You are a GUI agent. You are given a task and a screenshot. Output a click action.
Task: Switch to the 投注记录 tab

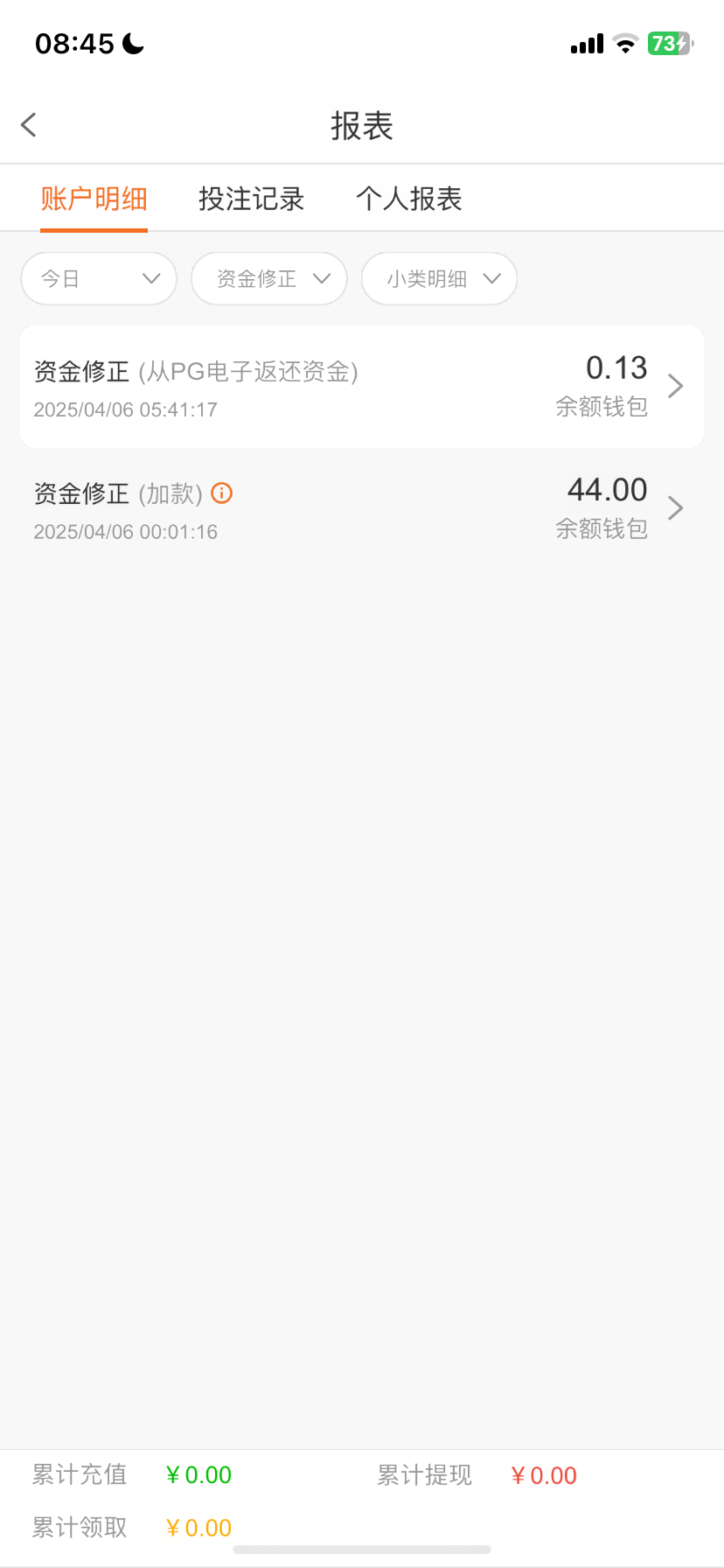point(252,199)
